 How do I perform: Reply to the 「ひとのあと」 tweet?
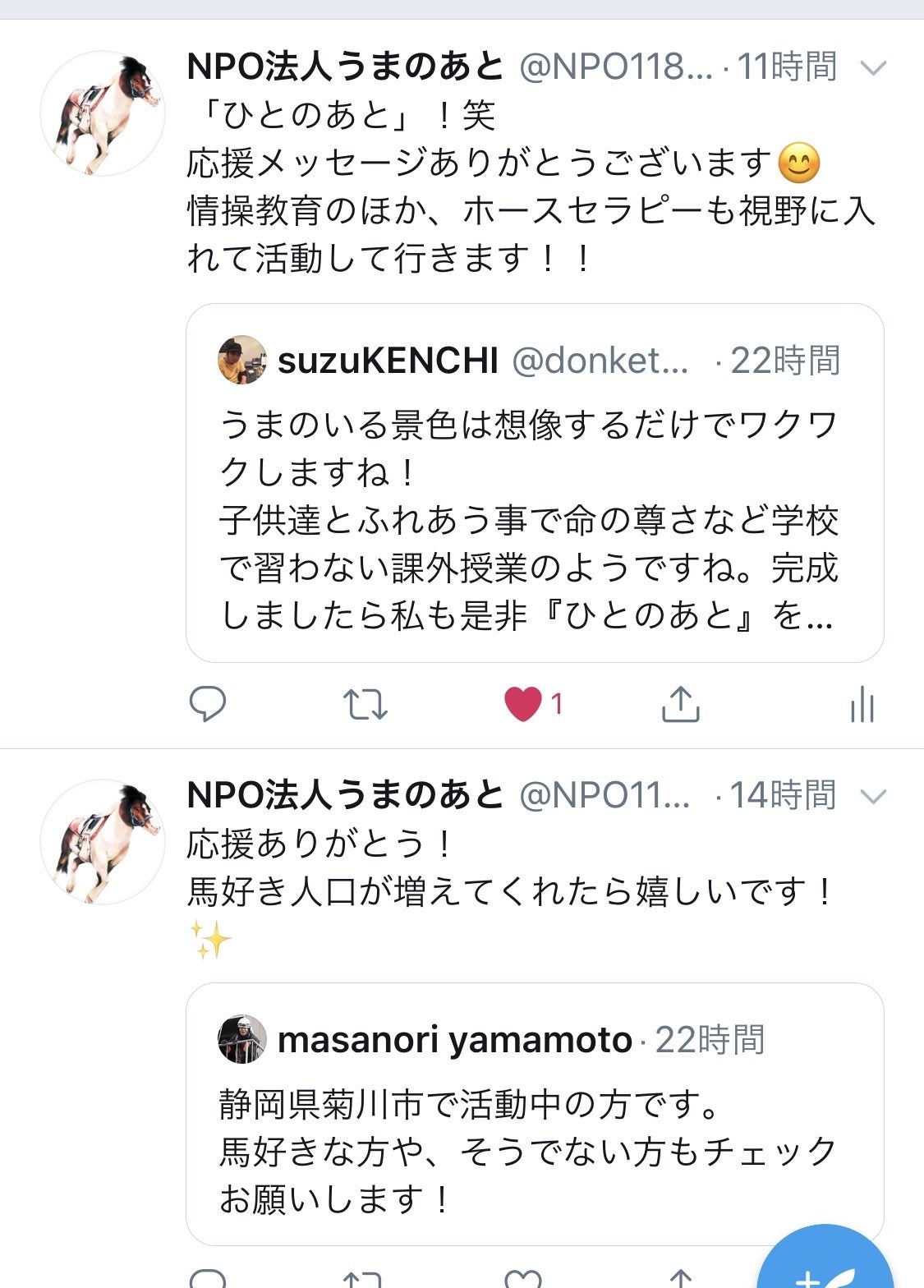point(207,705)
